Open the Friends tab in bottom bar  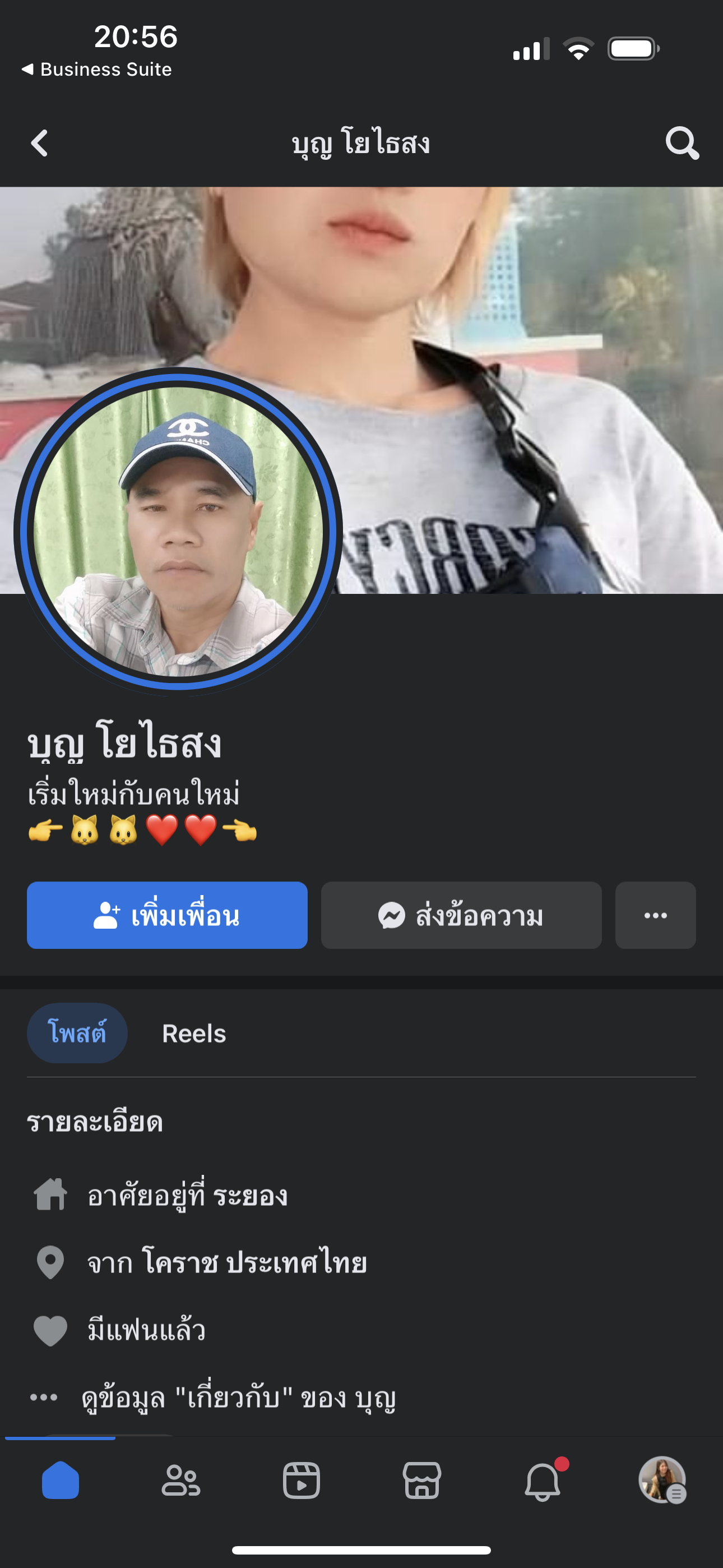[180, 1481]
